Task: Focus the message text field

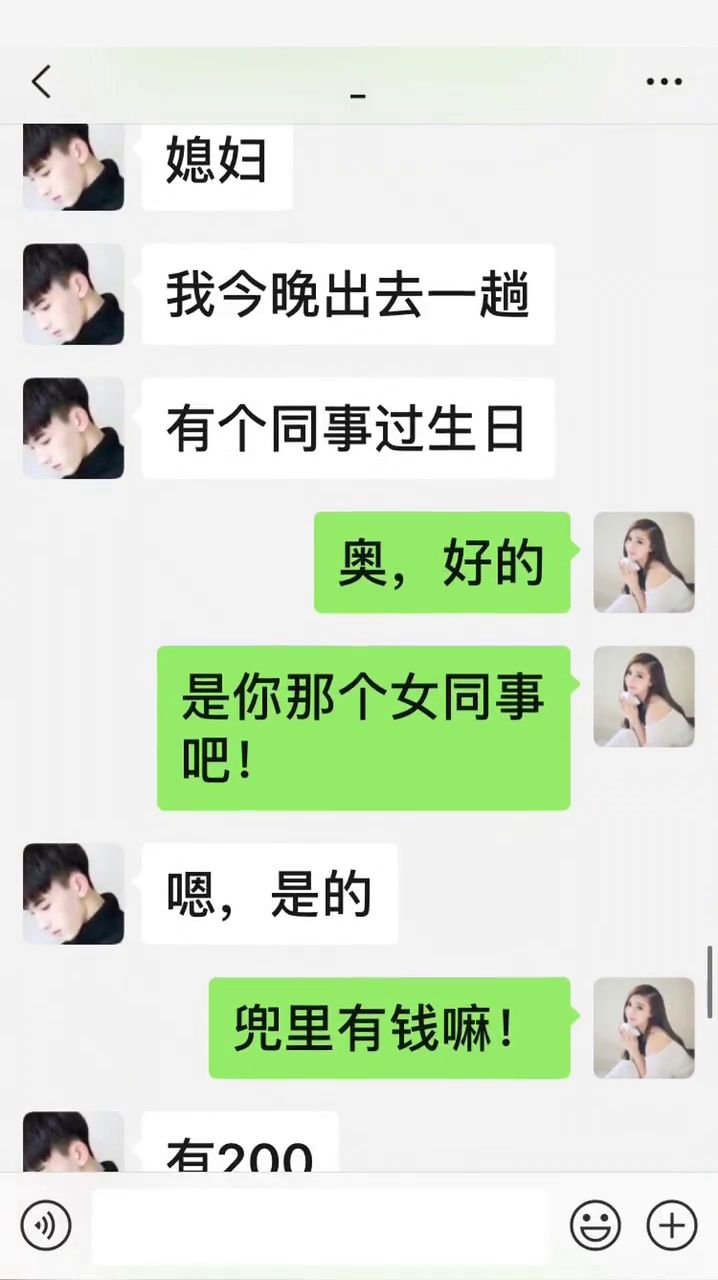Action: (x=320, y=1225)
